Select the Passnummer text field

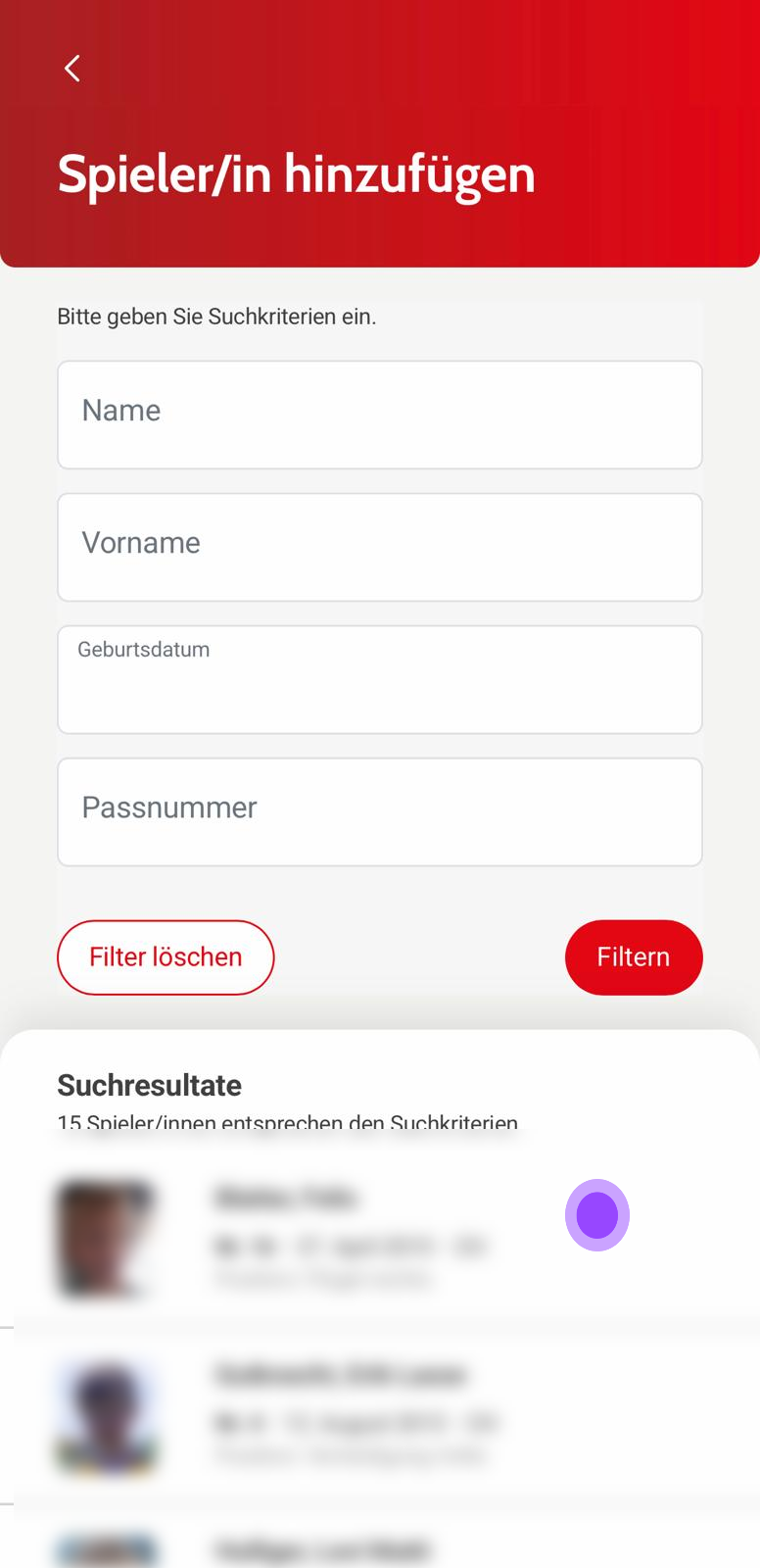click(379, 811)
